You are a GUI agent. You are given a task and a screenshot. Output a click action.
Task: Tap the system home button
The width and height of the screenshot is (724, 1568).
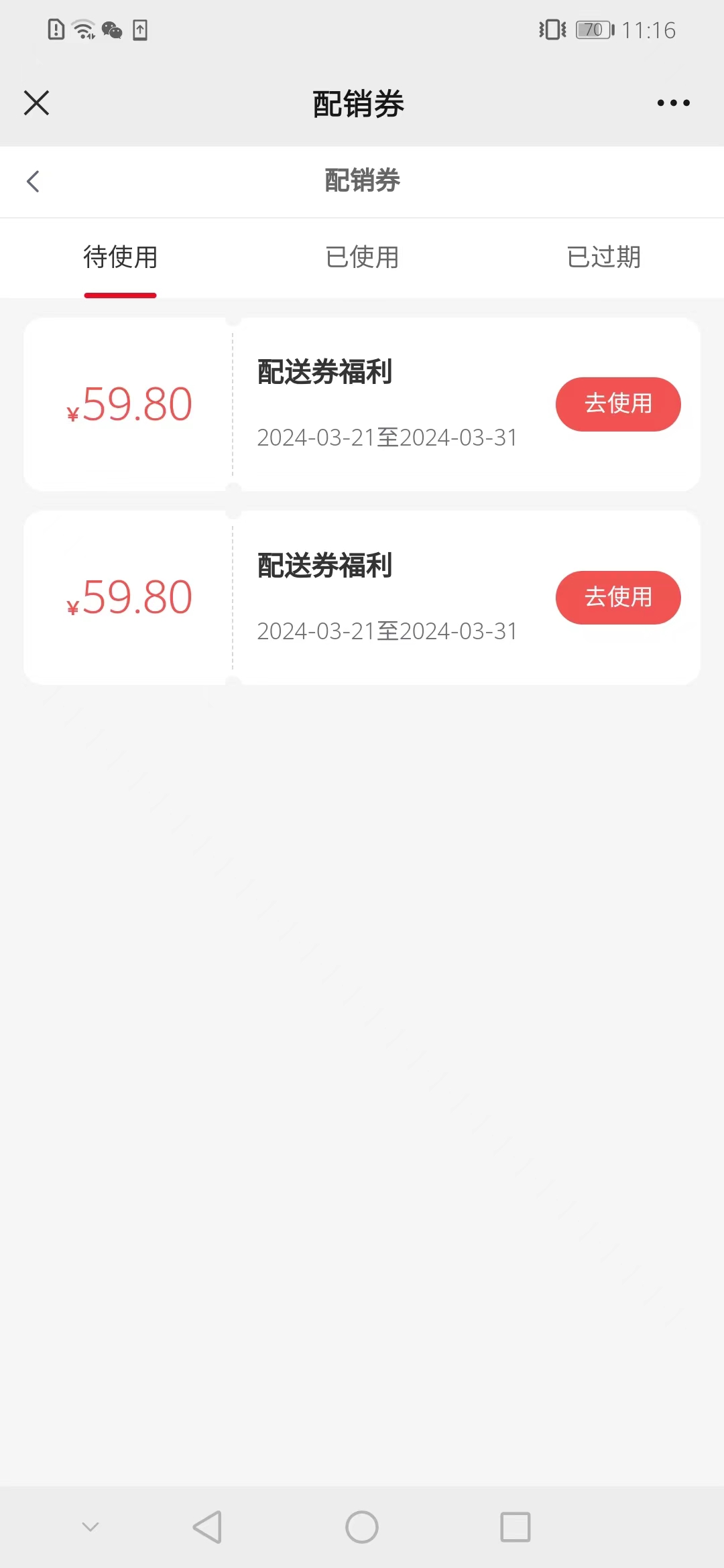[x=362, y=1527]
